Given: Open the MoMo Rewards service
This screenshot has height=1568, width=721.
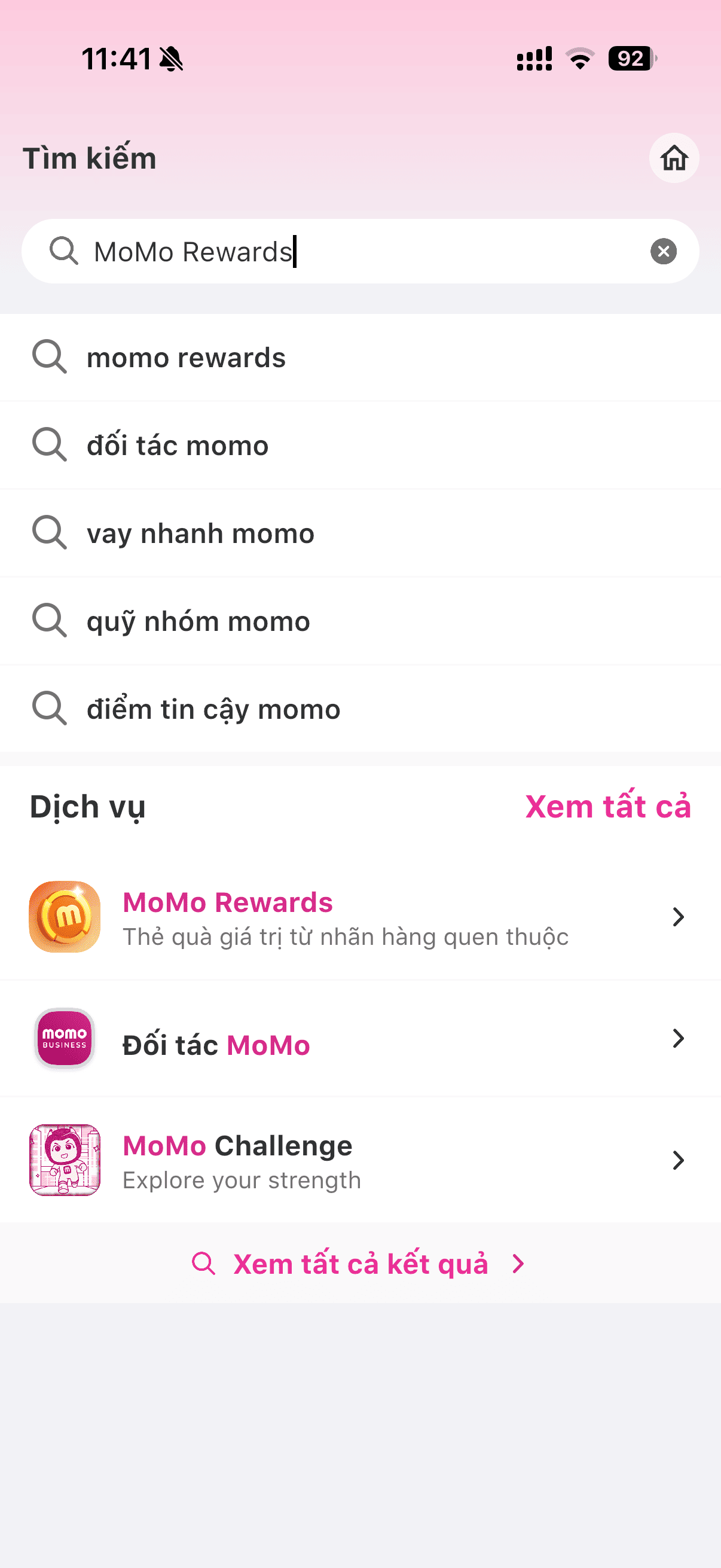Looking at the screenshot, I should pyautogui.click(x=359, y=917).
